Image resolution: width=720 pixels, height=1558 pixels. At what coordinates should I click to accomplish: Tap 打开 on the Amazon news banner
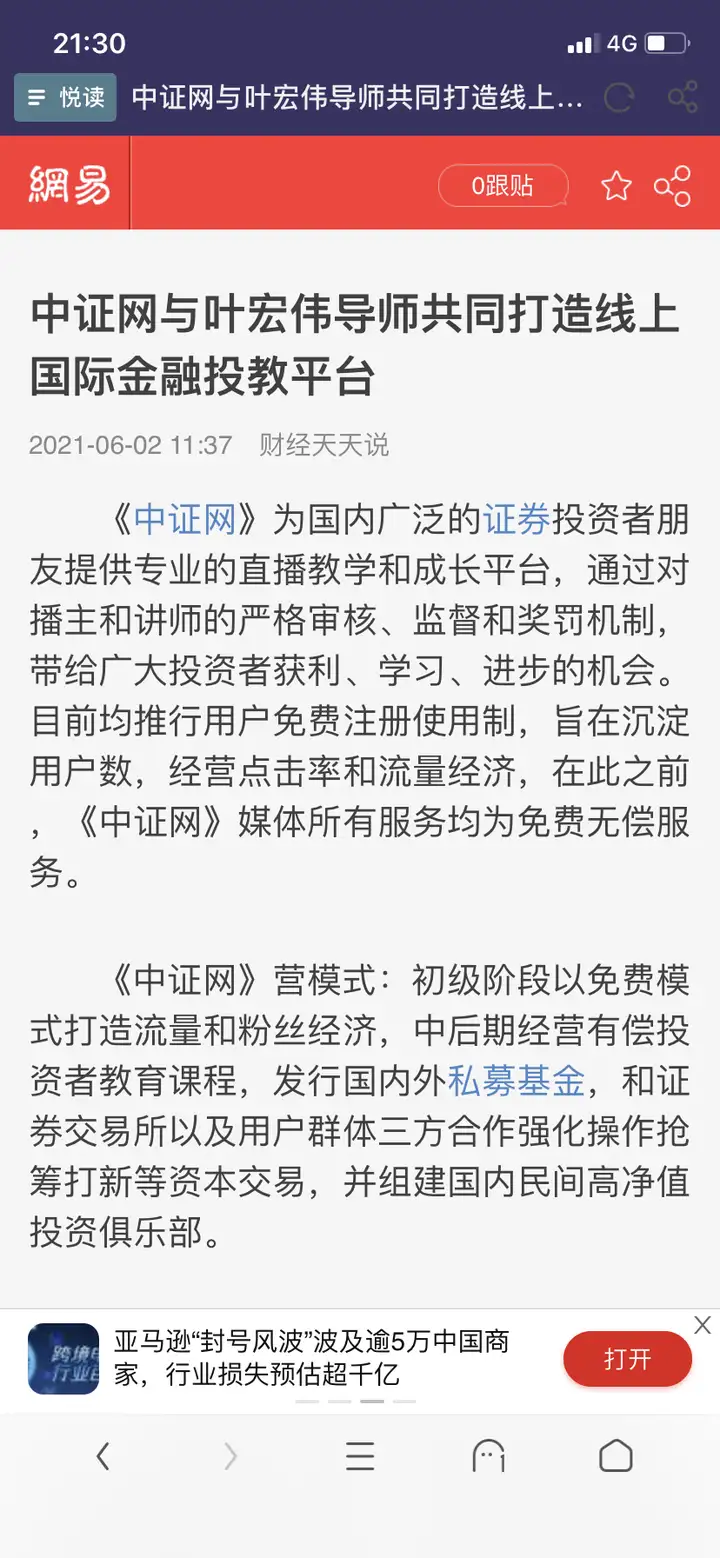[x=627, y=1360]
